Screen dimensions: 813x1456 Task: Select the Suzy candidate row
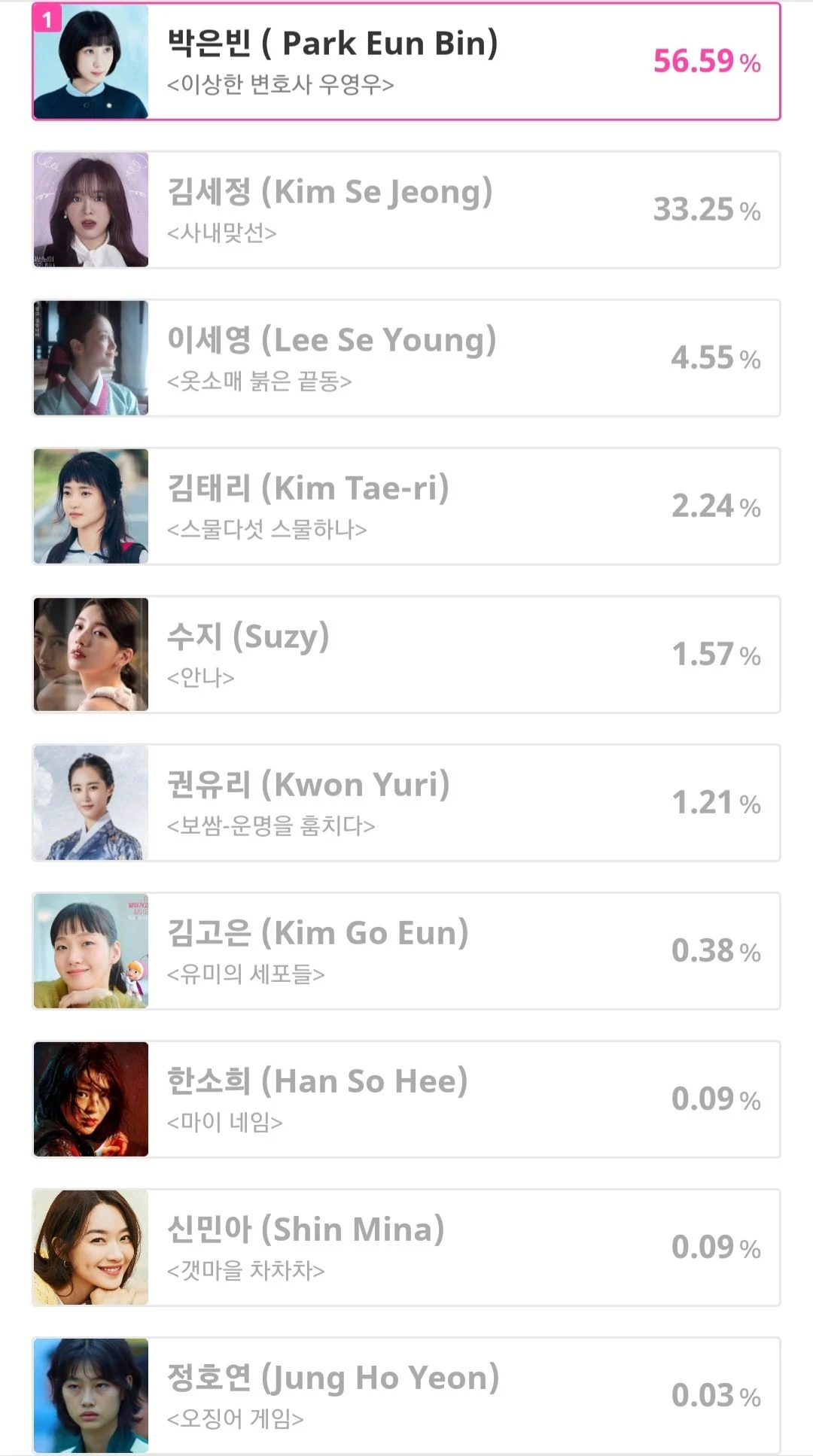point(406,655)
